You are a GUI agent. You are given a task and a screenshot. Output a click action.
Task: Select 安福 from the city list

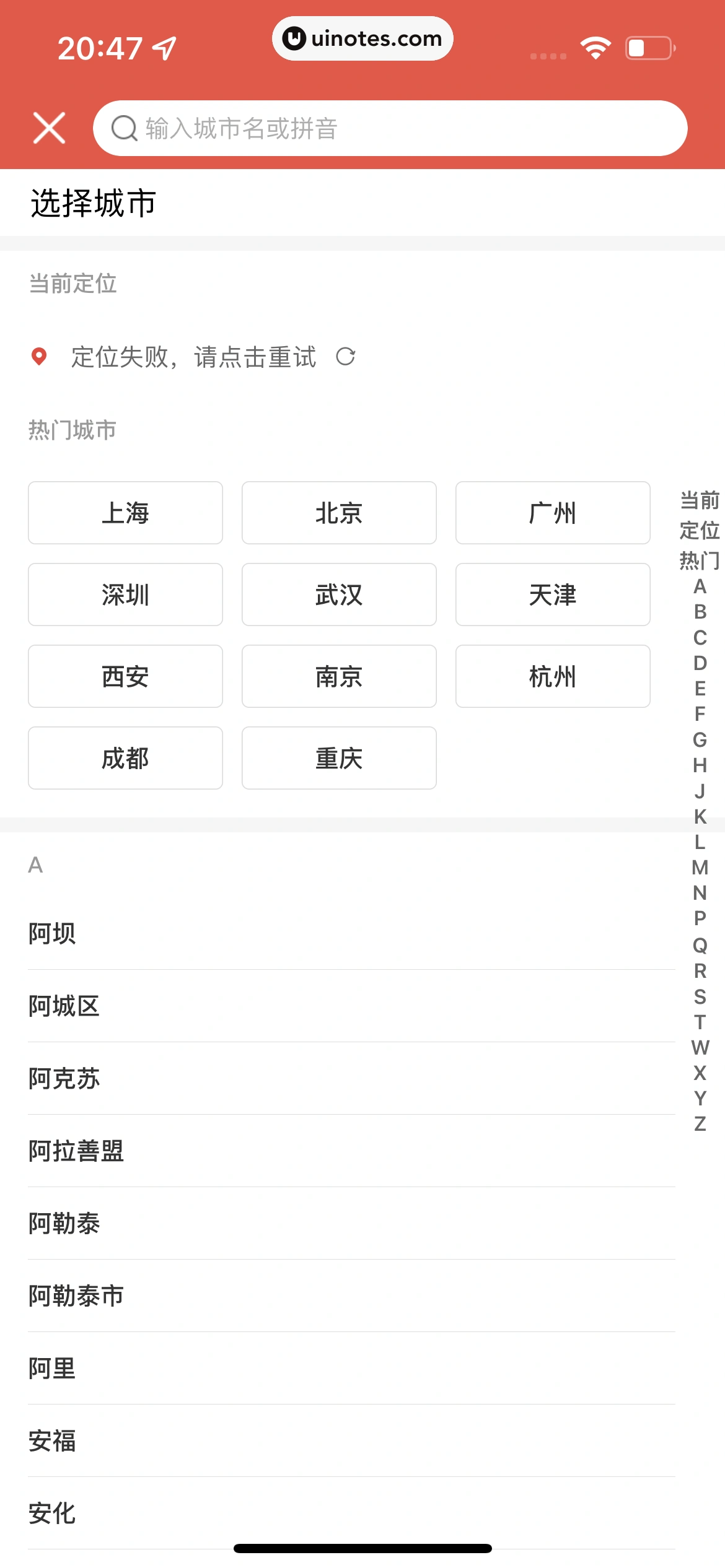(52, 1440)
